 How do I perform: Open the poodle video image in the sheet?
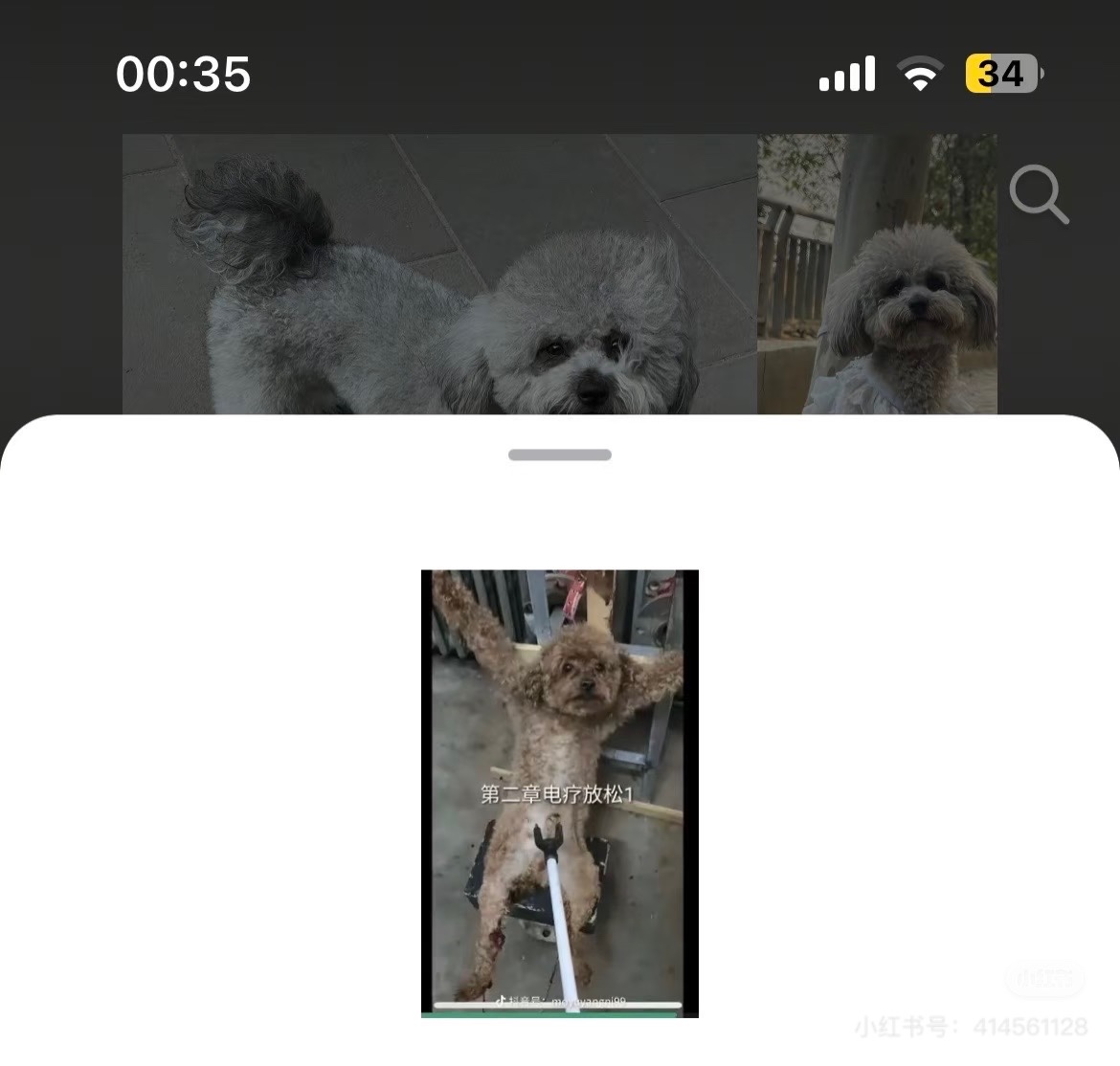[560, 792]
